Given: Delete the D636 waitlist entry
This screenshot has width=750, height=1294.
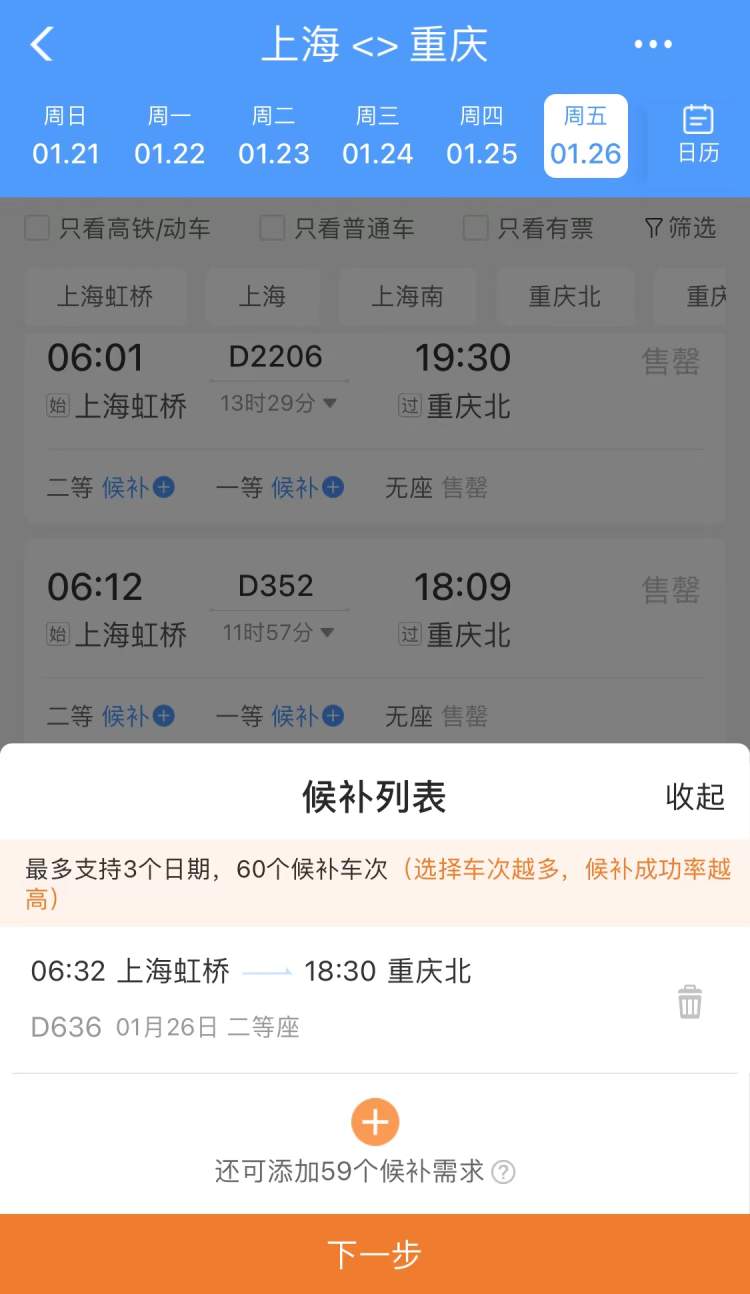Looking at the screenshot, I should (x=690, y=1001).
